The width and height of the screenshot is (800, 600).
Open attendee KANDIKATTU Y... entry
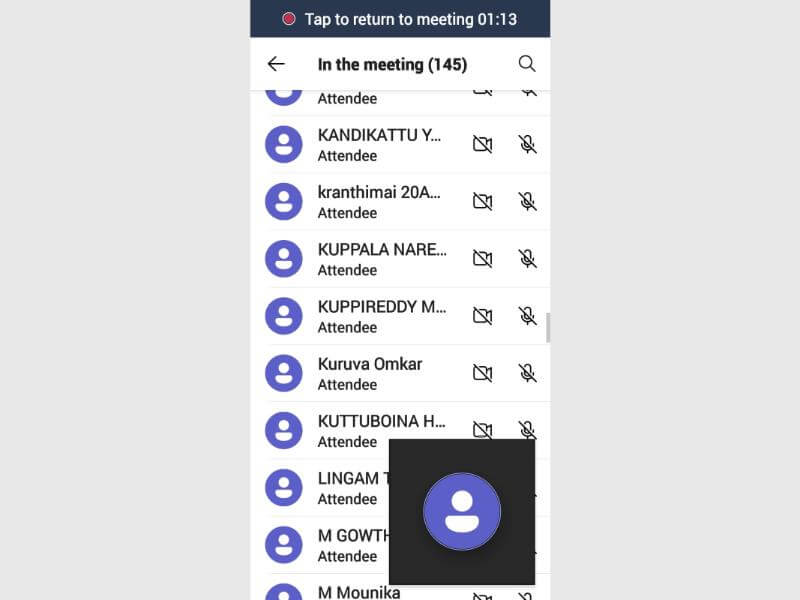click(380, 144)
